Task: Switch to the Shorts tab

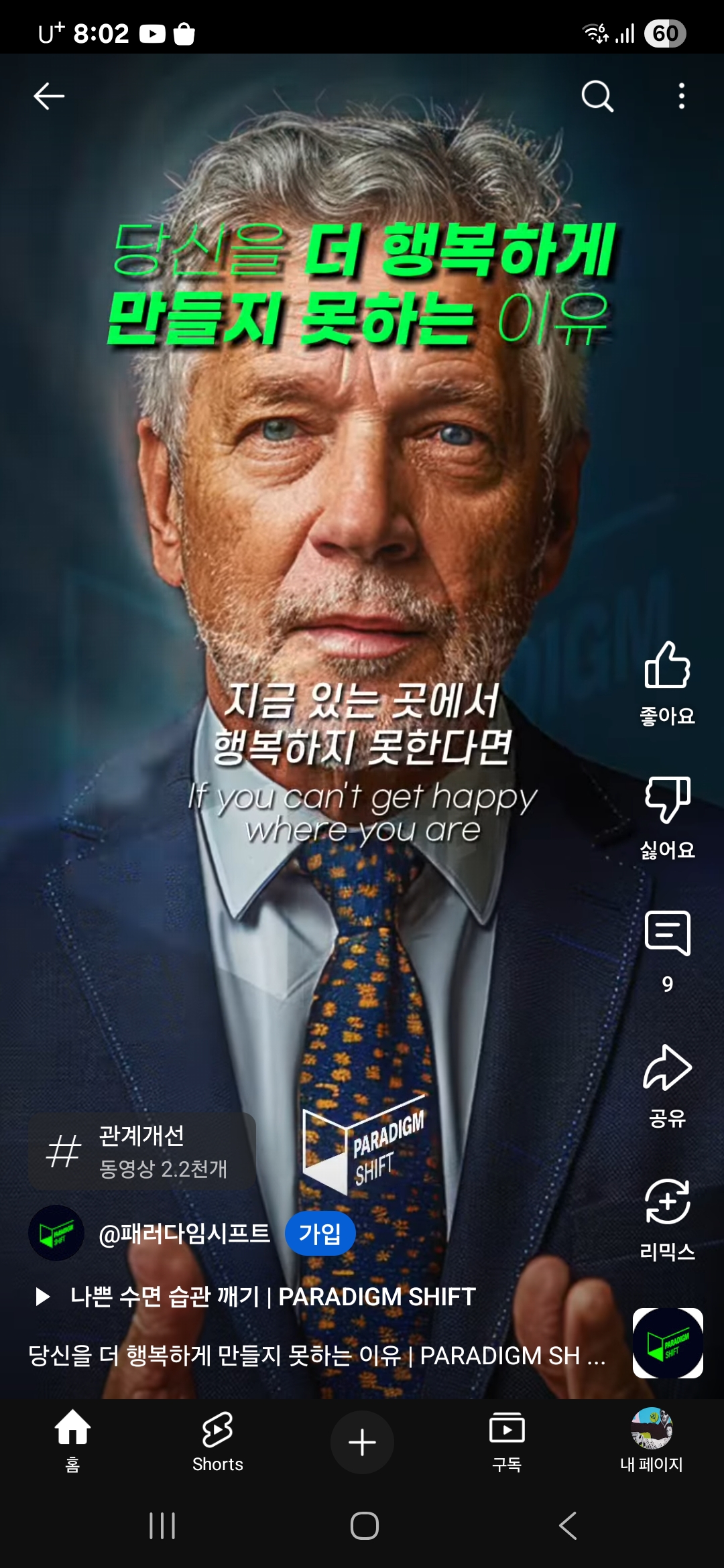Action: 217,1441
